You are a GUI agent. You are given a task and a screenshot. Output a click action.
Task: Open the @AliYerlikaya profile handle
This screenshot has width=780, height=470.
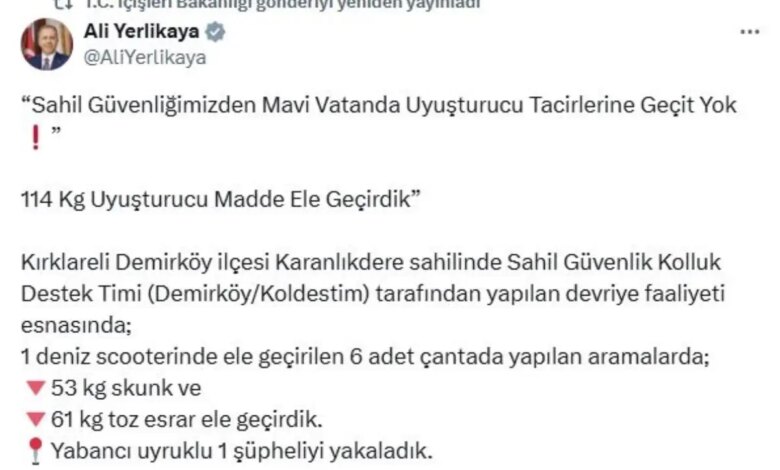click(145, 58)
